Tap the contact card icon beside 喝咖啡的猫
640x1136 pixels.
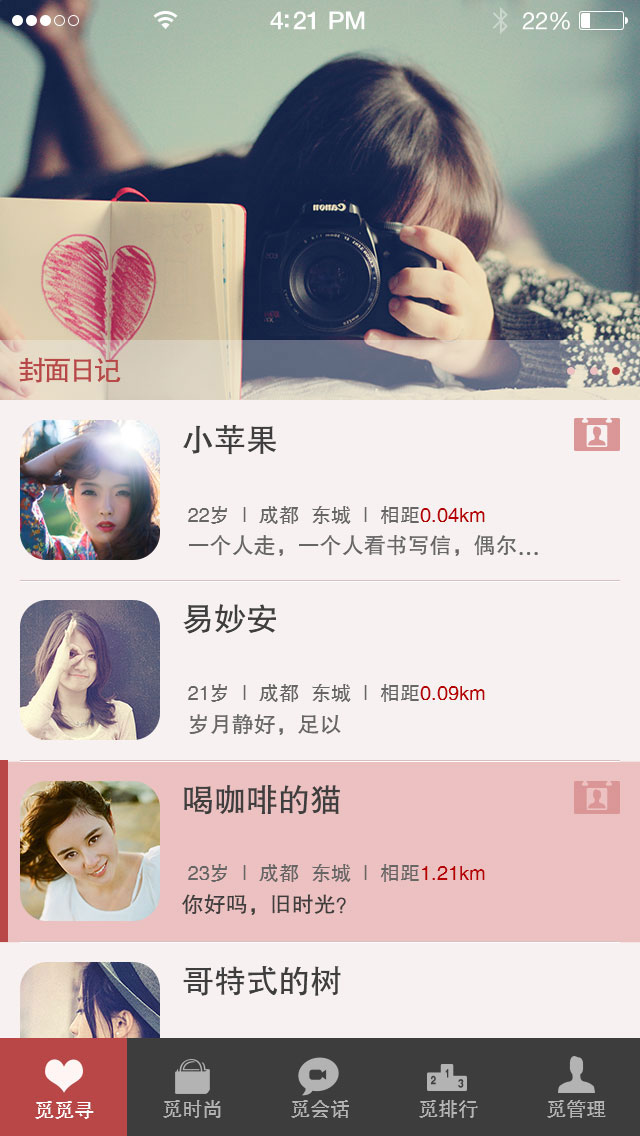click(x=597, y=797)
